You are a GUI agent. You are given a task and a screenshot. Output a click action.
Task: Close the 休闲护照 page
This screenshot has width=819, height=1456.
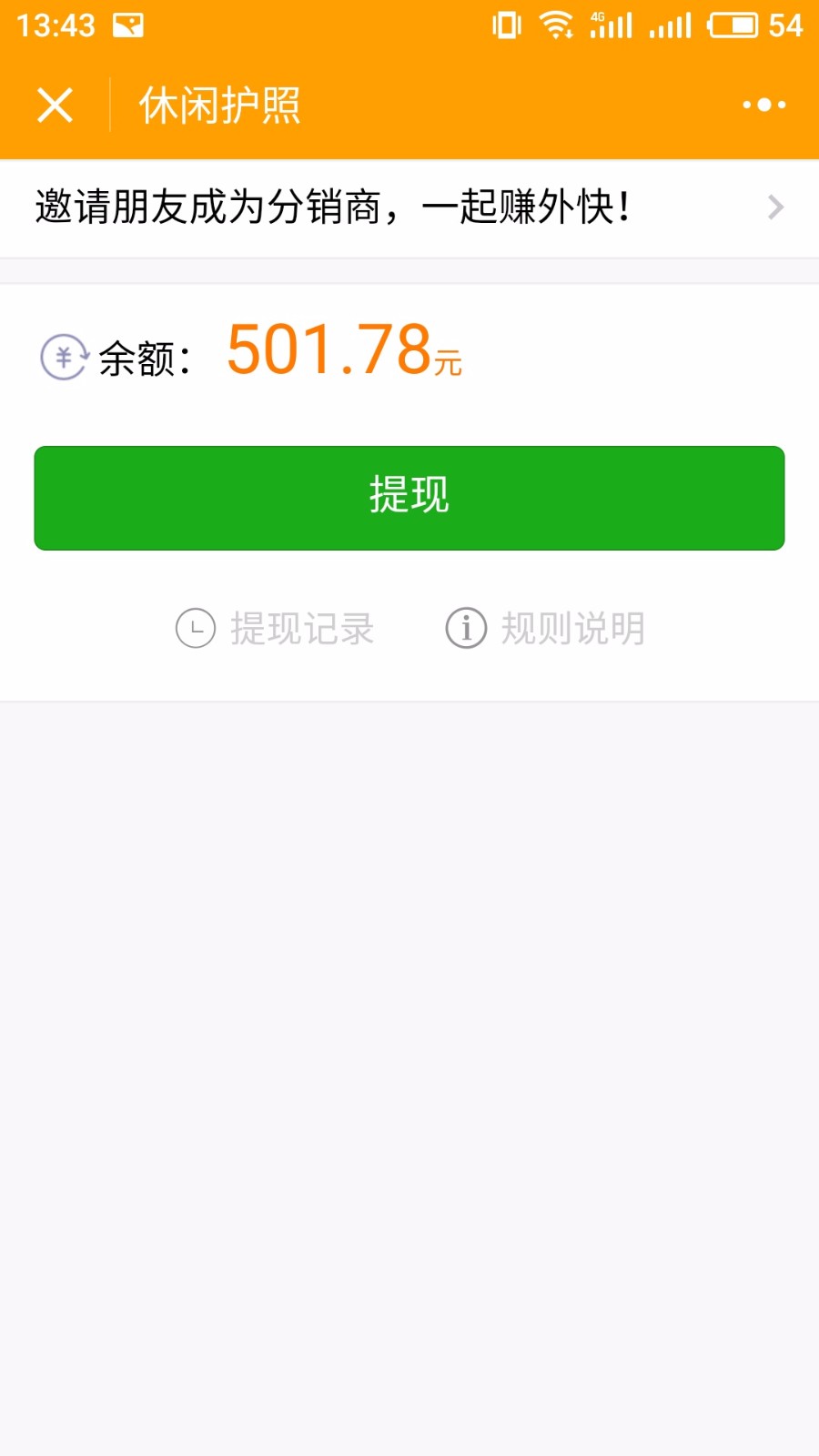coord(55,105)
